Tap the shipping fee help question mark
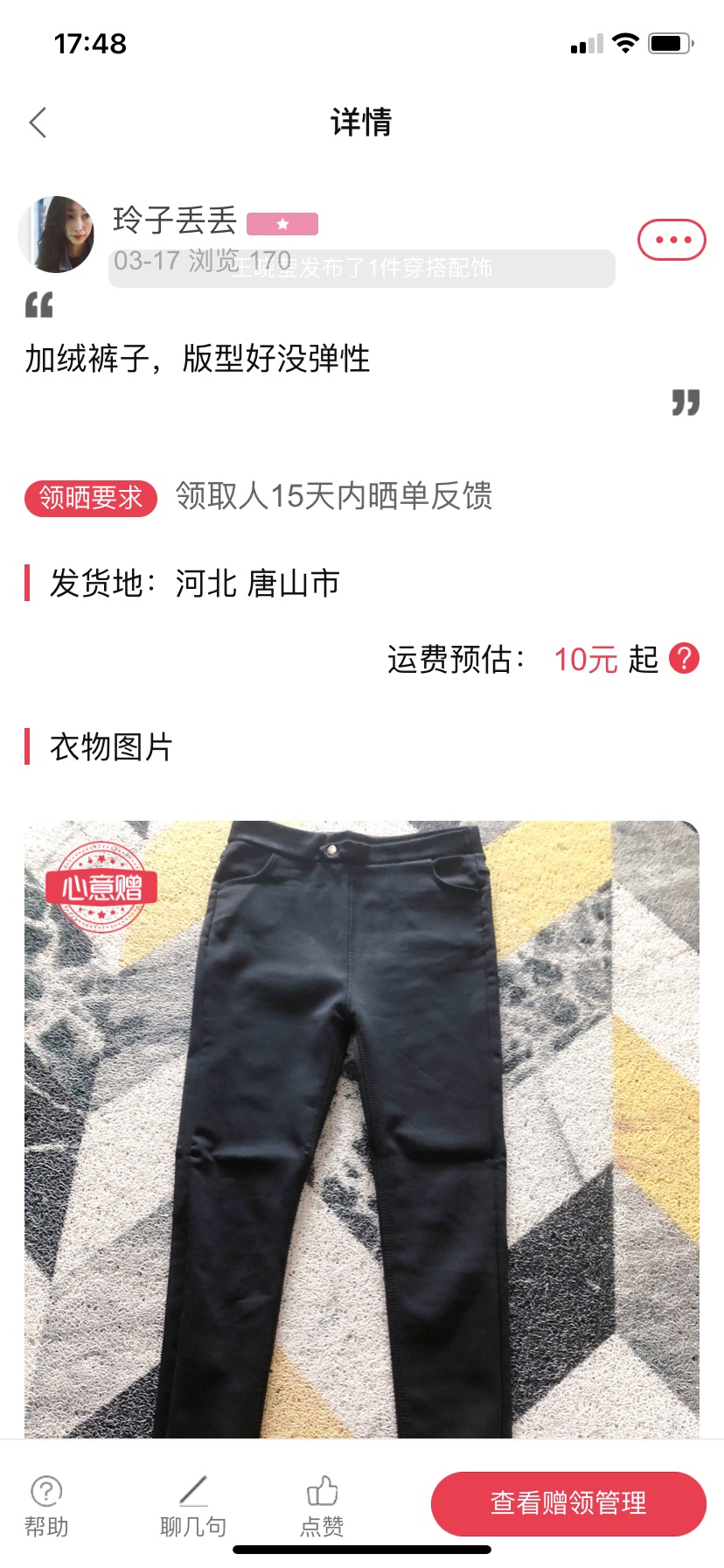This screenshot has height=1568, width=724. click(684, 658)
